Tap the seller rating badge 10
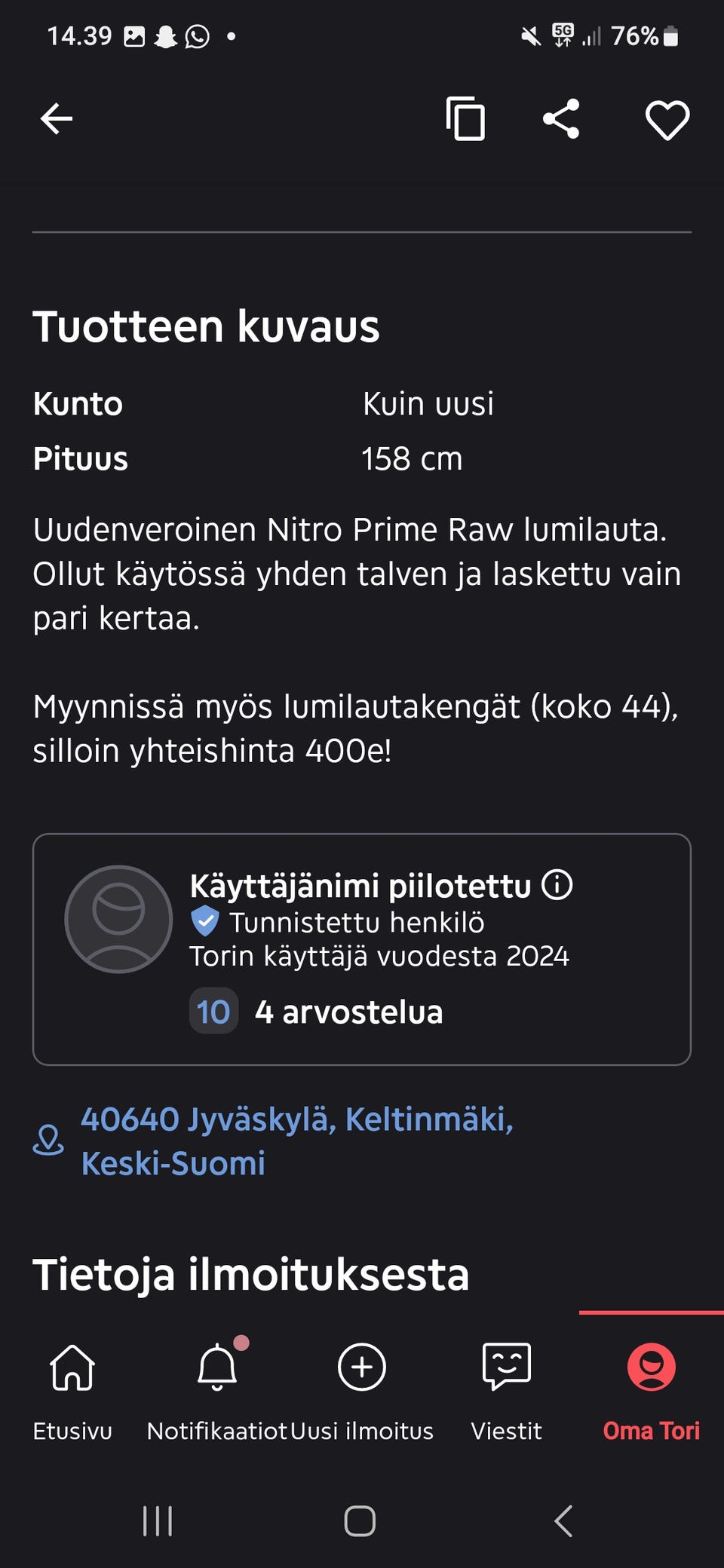This screenshot has height=1568, width=724. (213, 1012)
